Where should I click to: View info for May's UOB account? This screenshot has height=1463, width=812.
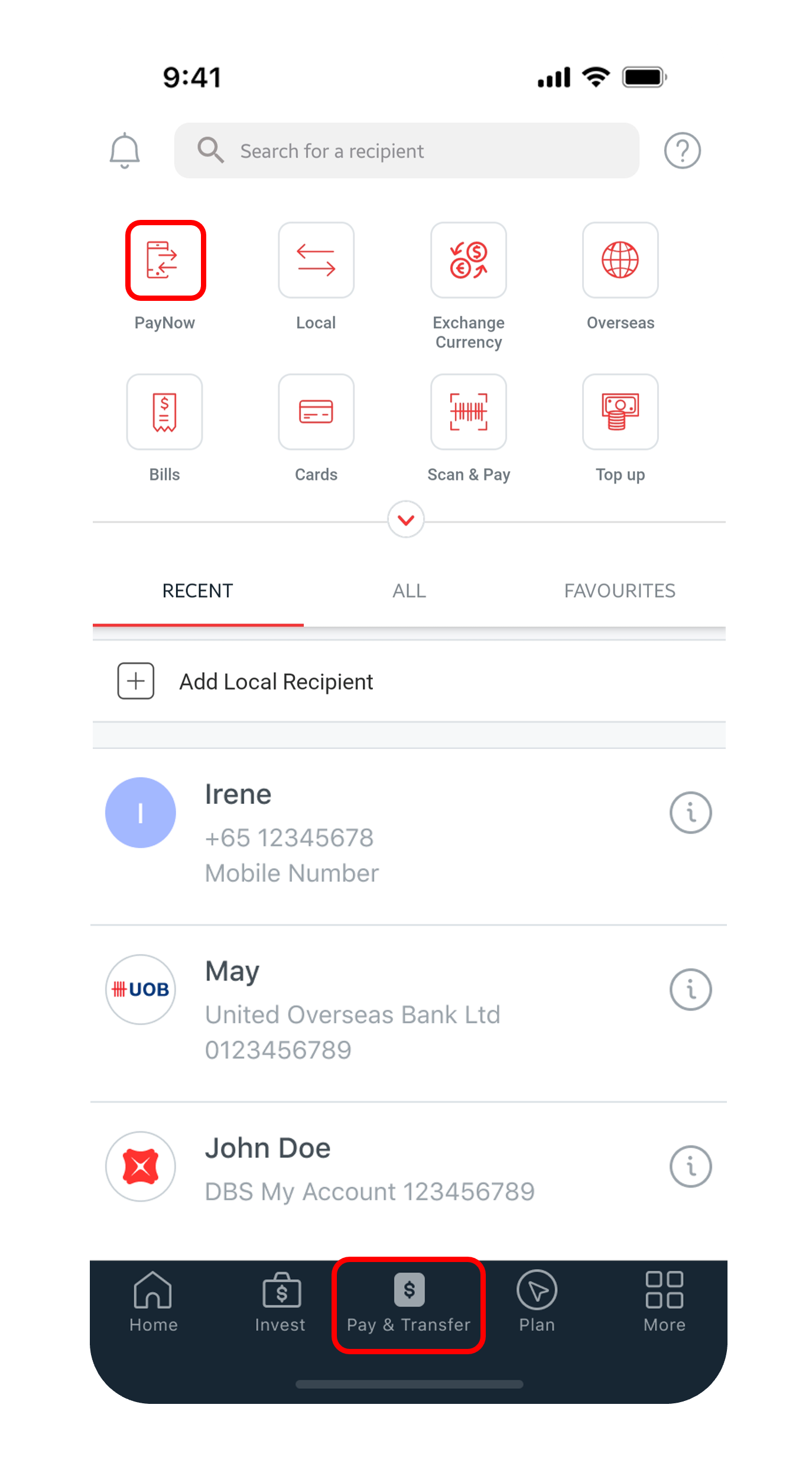[690, 990]
